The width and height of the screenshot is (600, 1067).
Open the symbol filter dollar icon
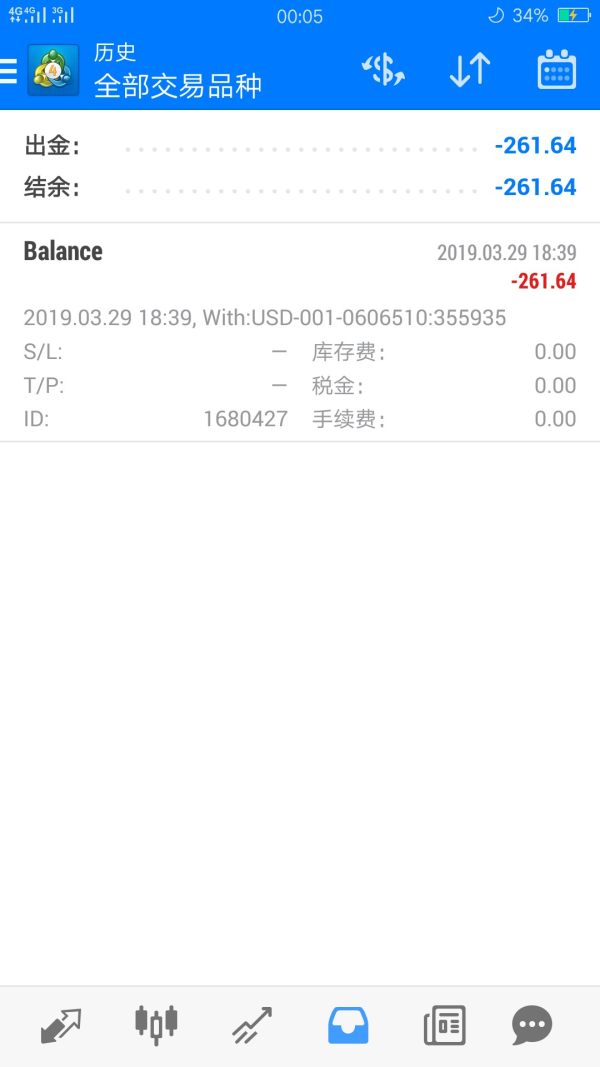[383, 70]
